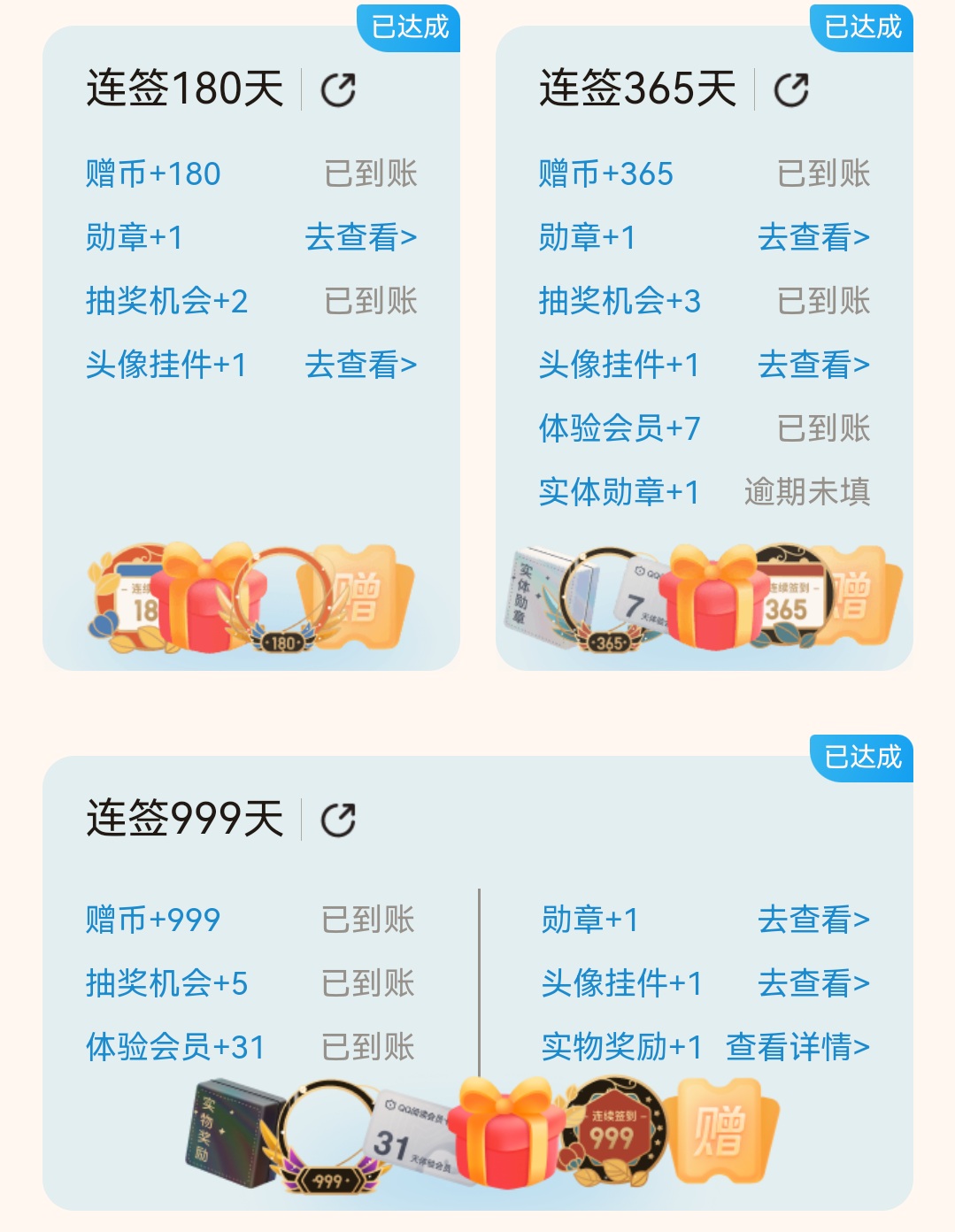
Task: Tap 去查看 for 头像挂件+1 in 连签180天
Action: point(361,365)
